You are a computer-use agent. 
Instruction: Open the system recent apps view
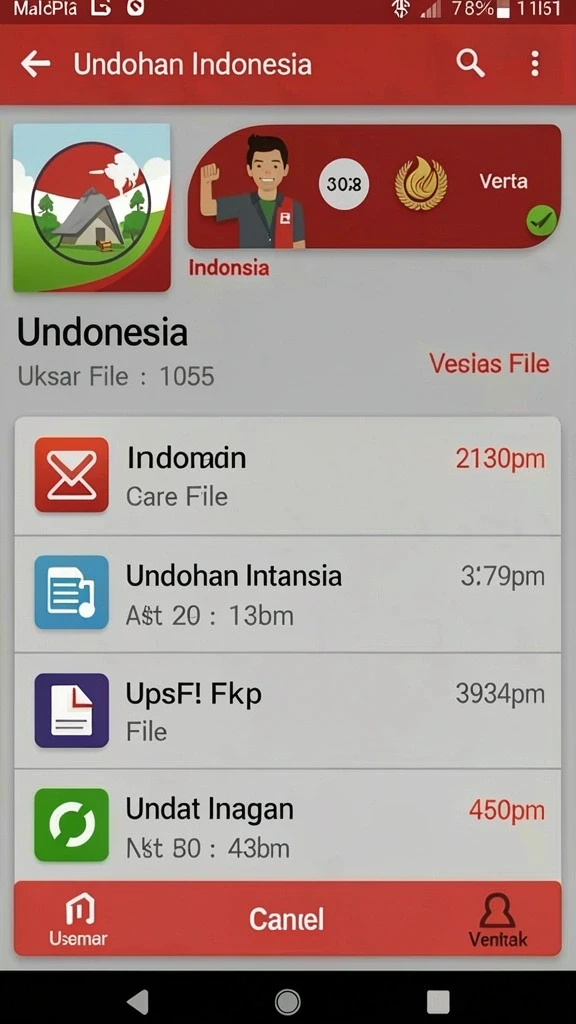tap(438, 1000)
